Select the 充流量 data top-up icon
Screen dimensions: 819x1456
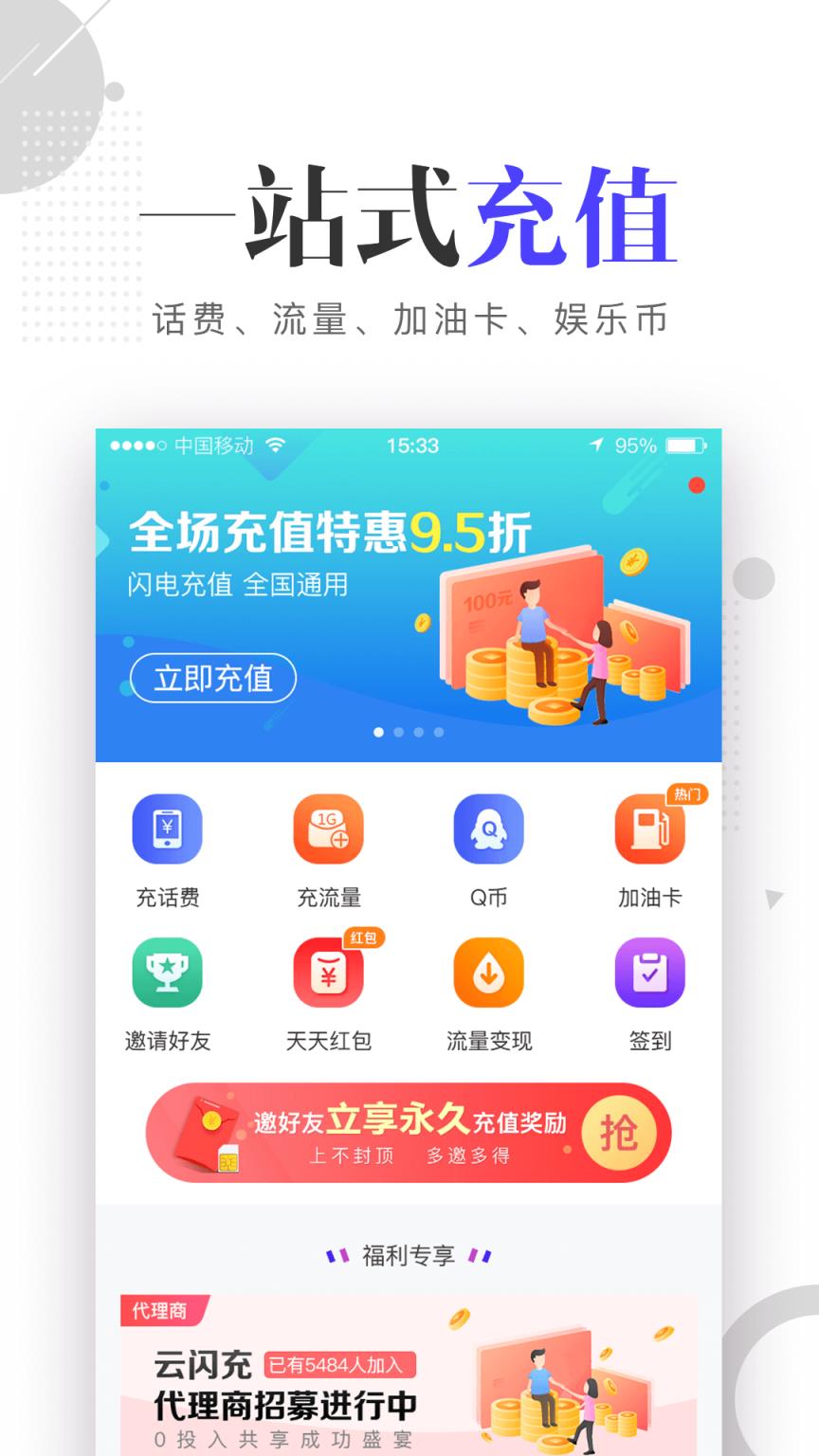328,828
